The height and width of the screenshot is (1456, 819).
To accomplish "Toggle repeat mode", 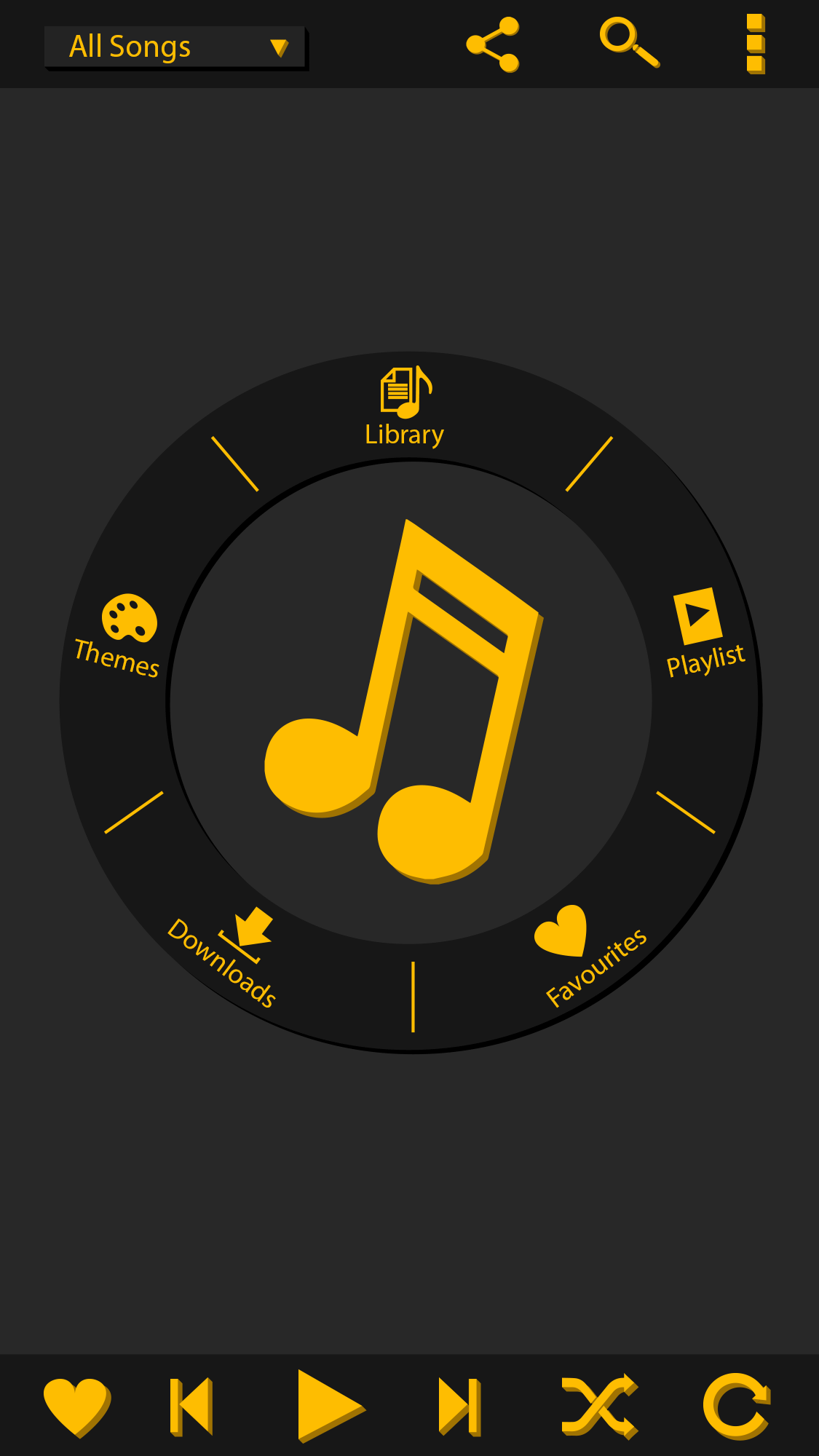I will click(x=736, y=1406).
